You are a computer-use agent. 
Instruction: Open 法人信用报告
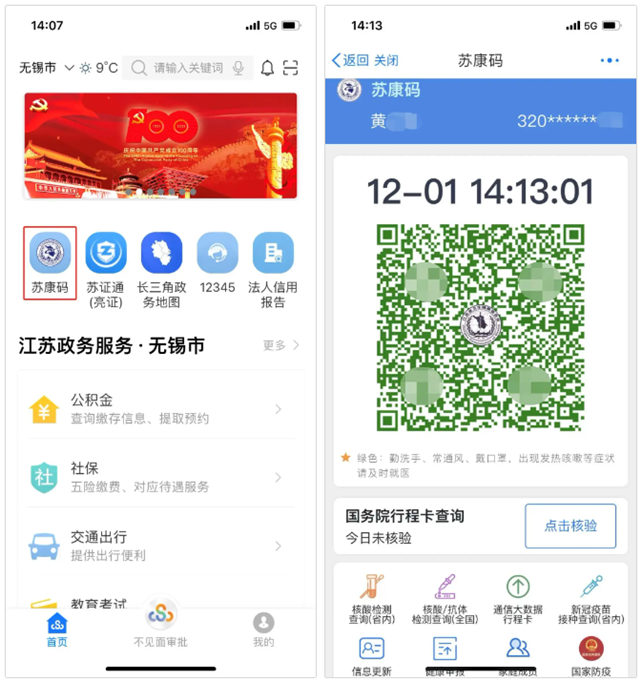pyautogui.click(x=273, y=262)
